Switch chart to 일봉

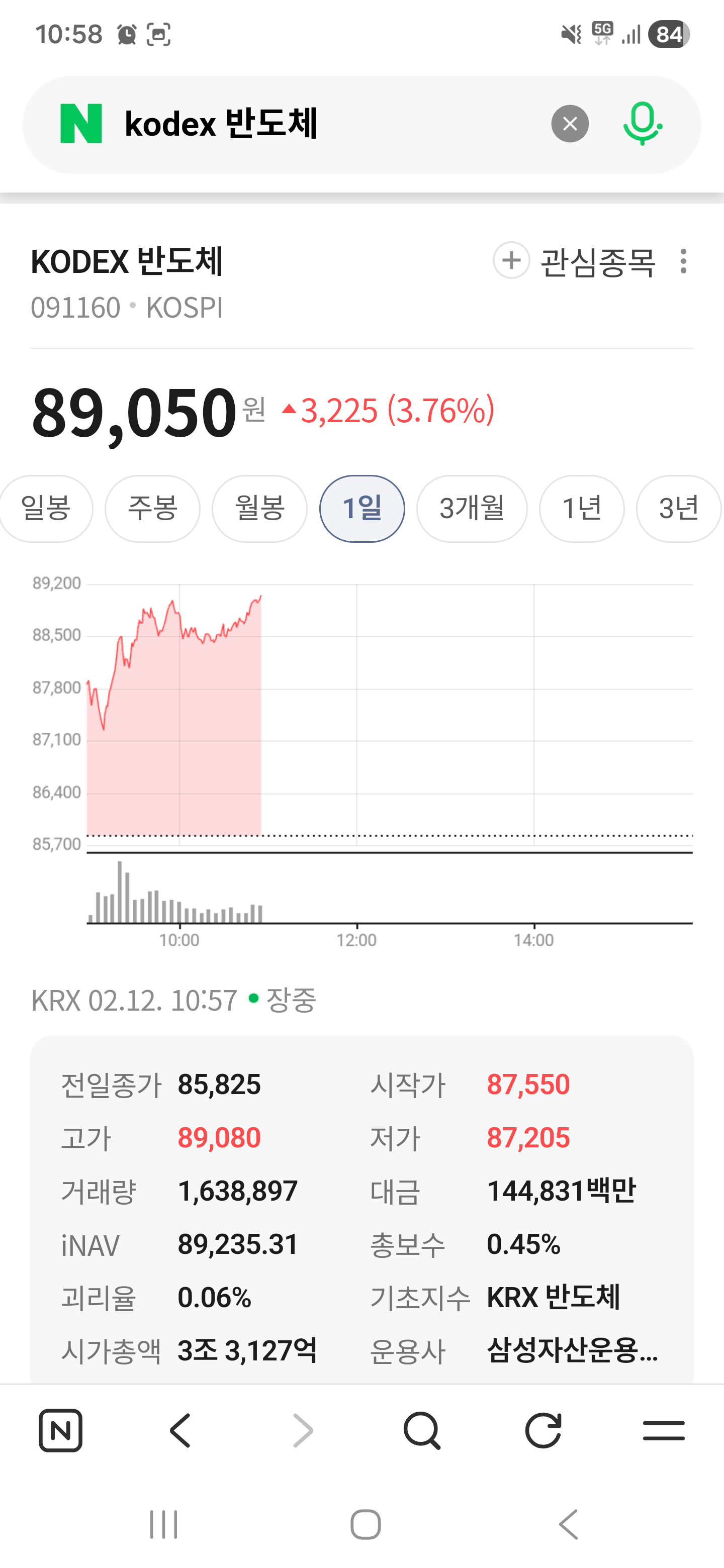coord(46,509)
